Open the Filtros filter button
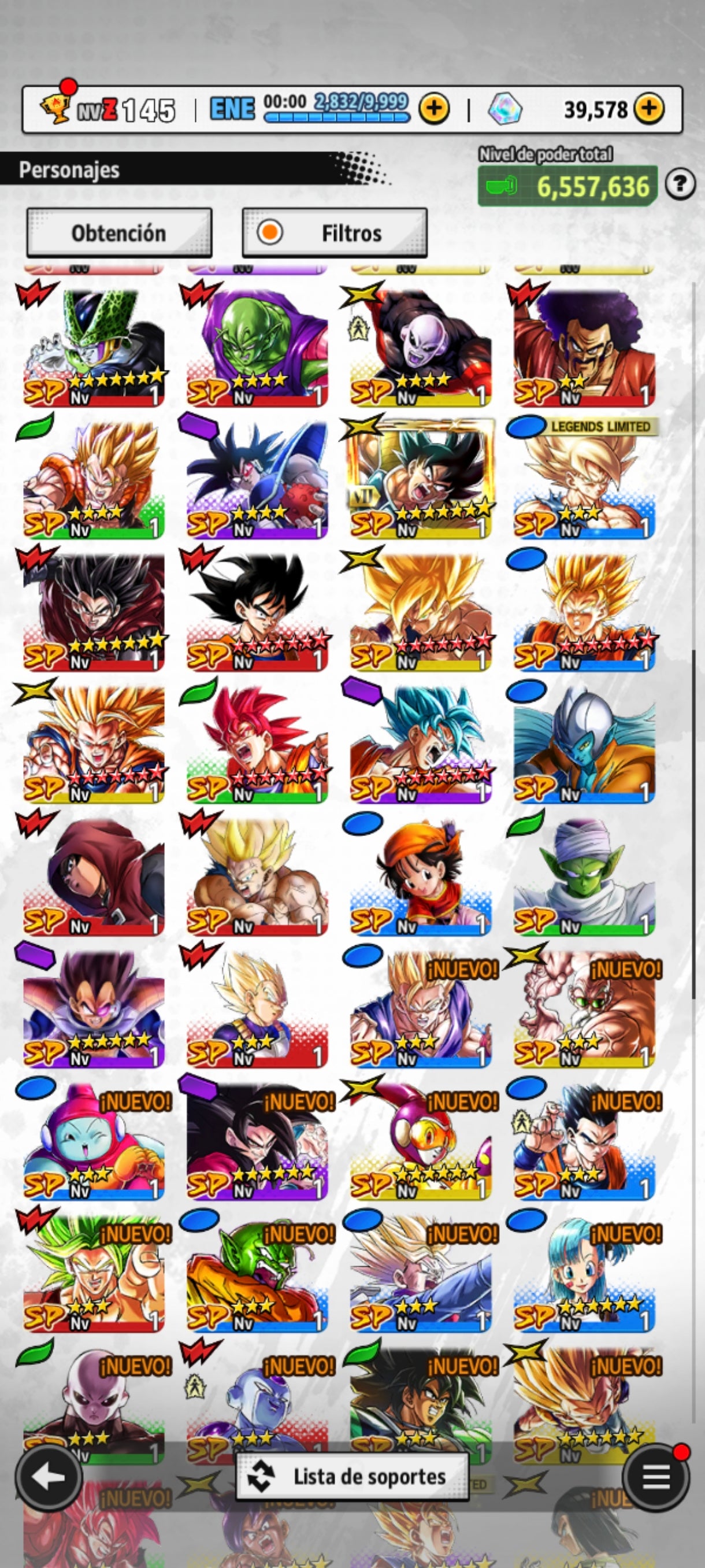Image resolution: width=705 pixels, height=1568 pixels. 335,233
